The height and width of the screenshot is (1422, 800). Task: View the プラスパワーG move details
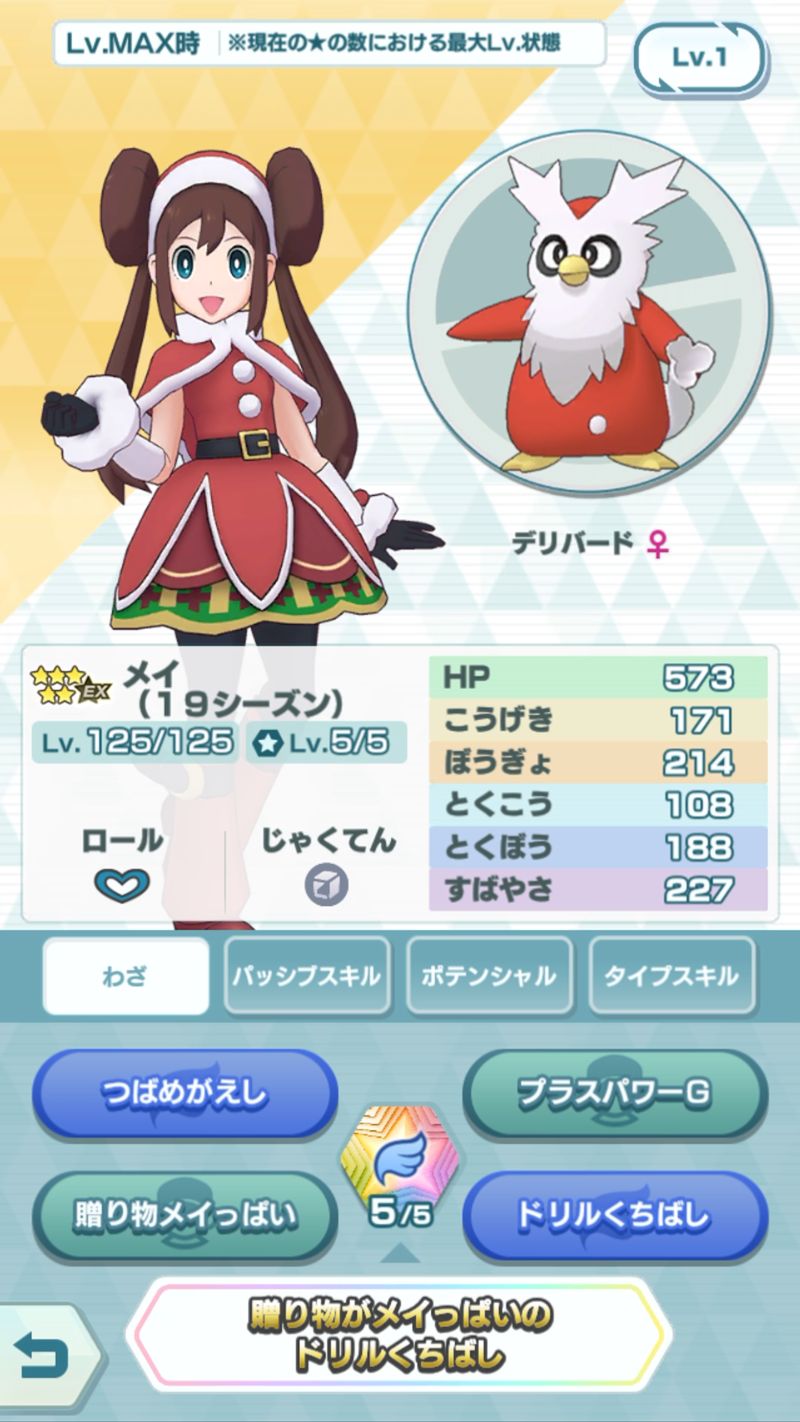click(x=614, y=1094)
